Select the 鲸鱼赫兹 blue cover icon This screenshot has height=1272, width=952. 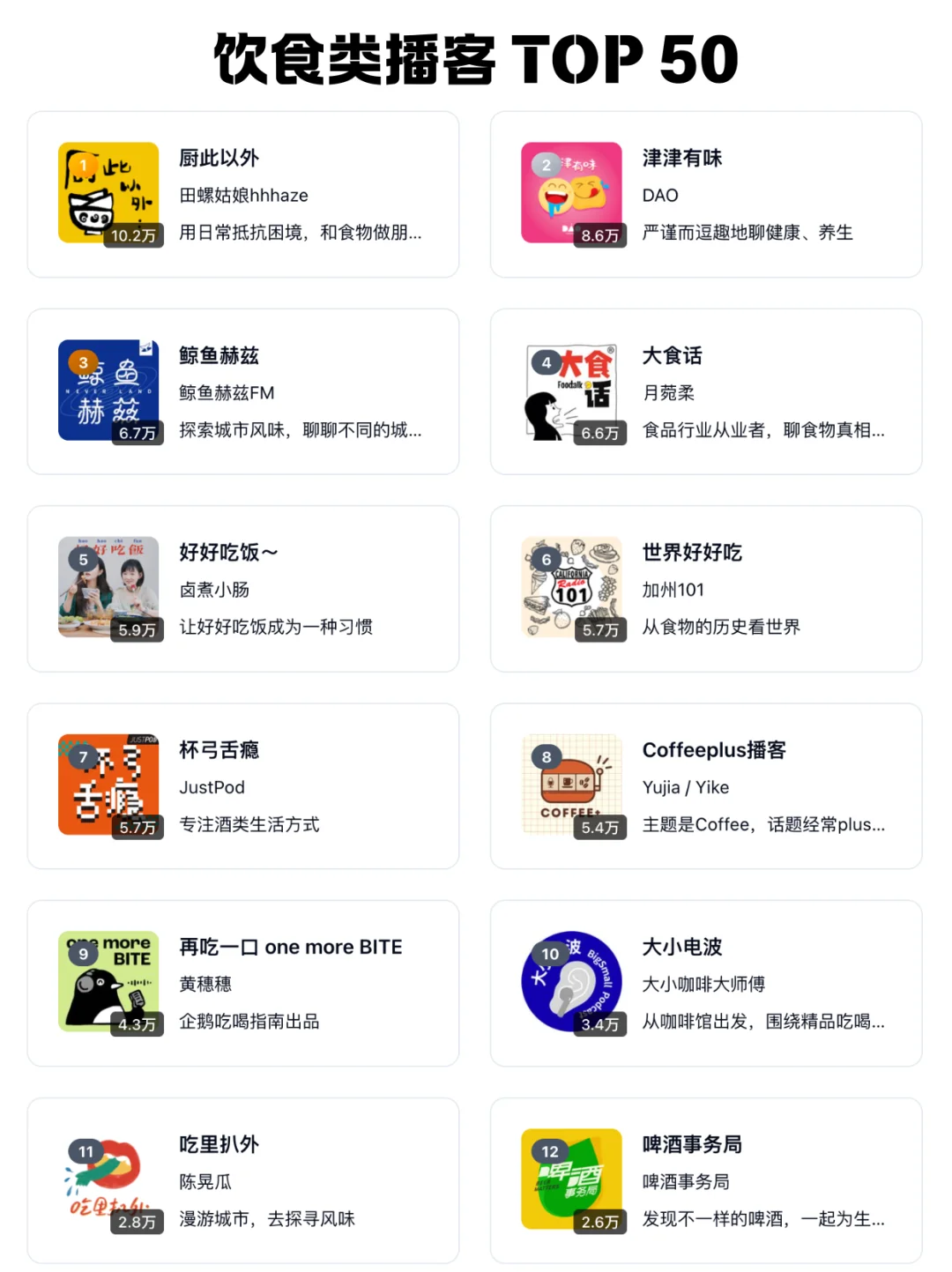(108, 388)
